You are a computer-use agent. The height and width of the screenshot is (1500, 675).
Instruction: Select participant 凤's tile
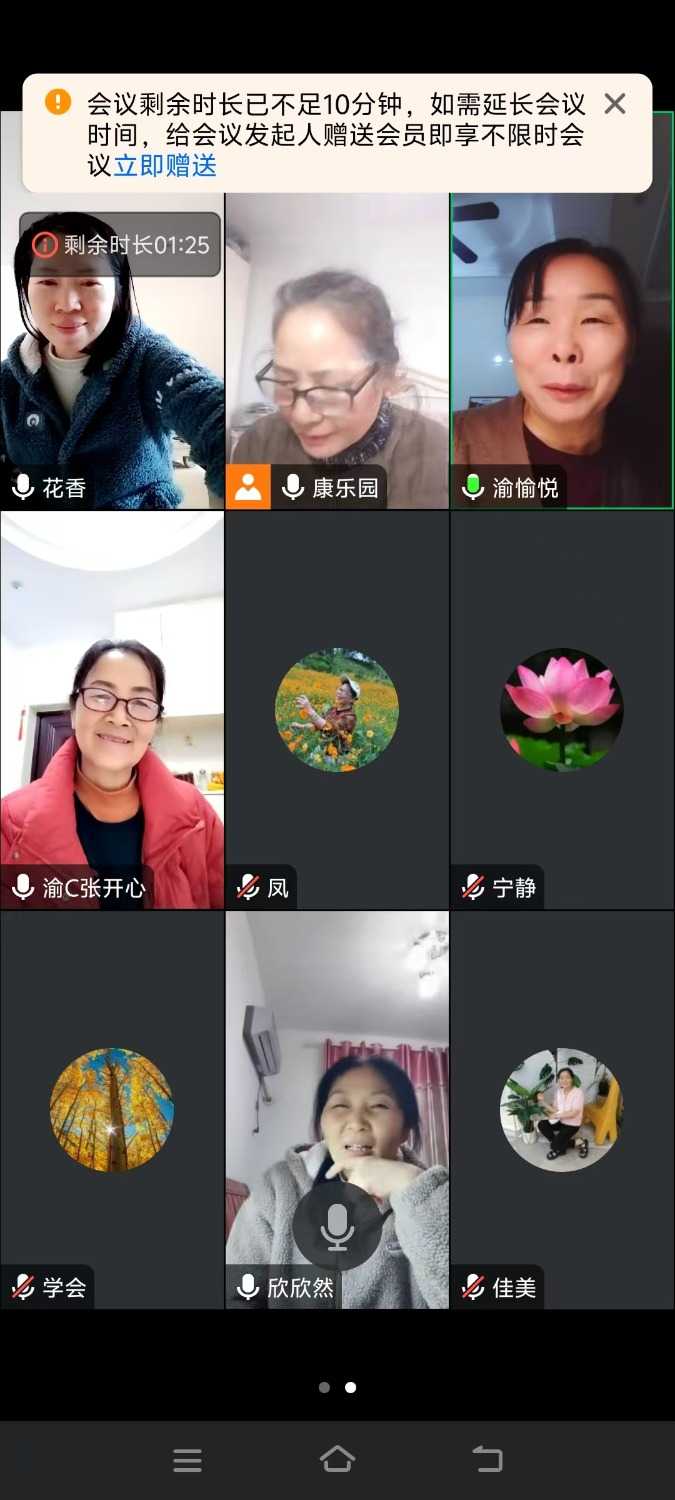pyautogui.click(x=337, y=710)
